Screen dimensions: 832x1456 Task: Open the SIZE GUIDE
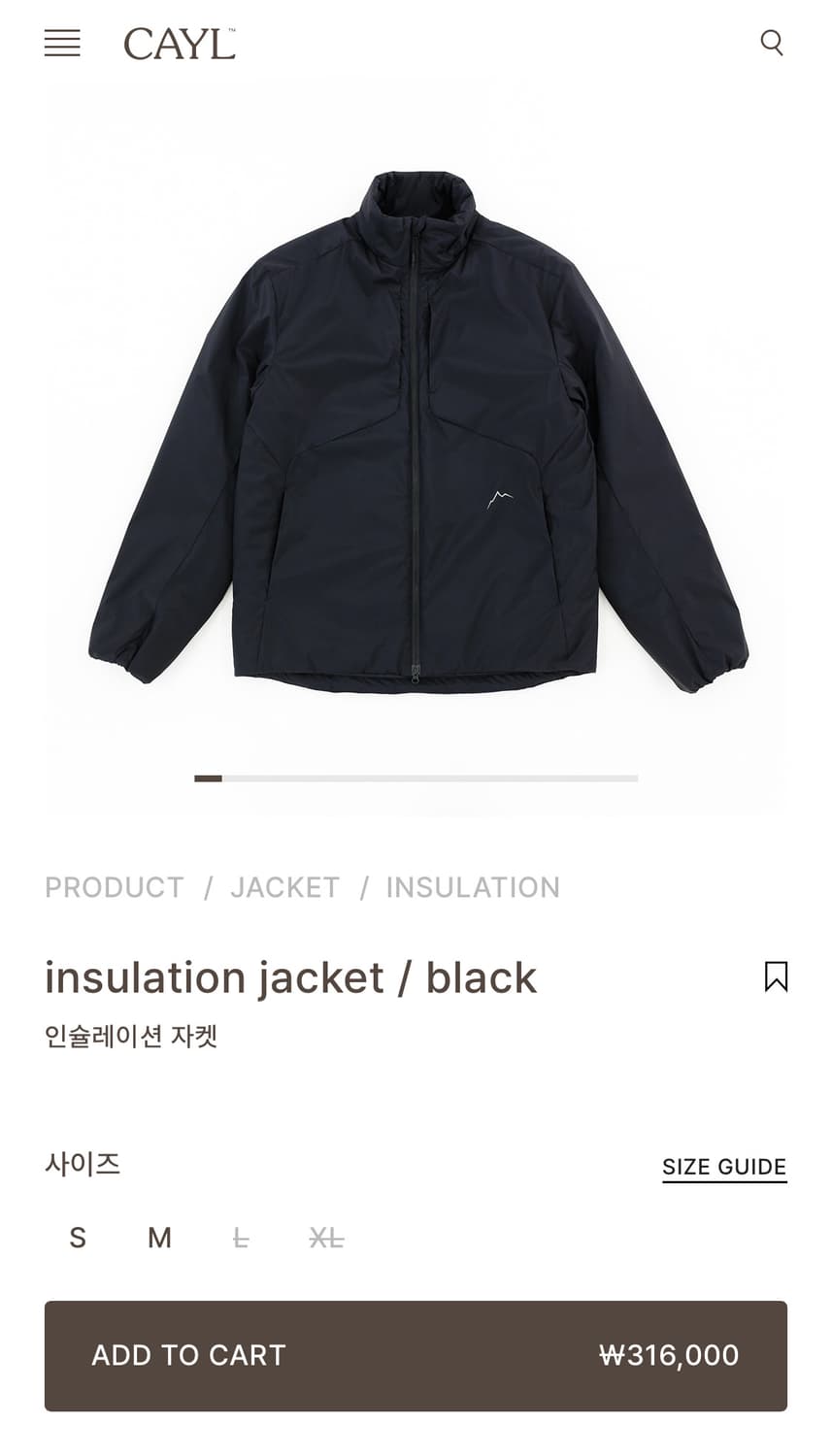click(723, 1166)
